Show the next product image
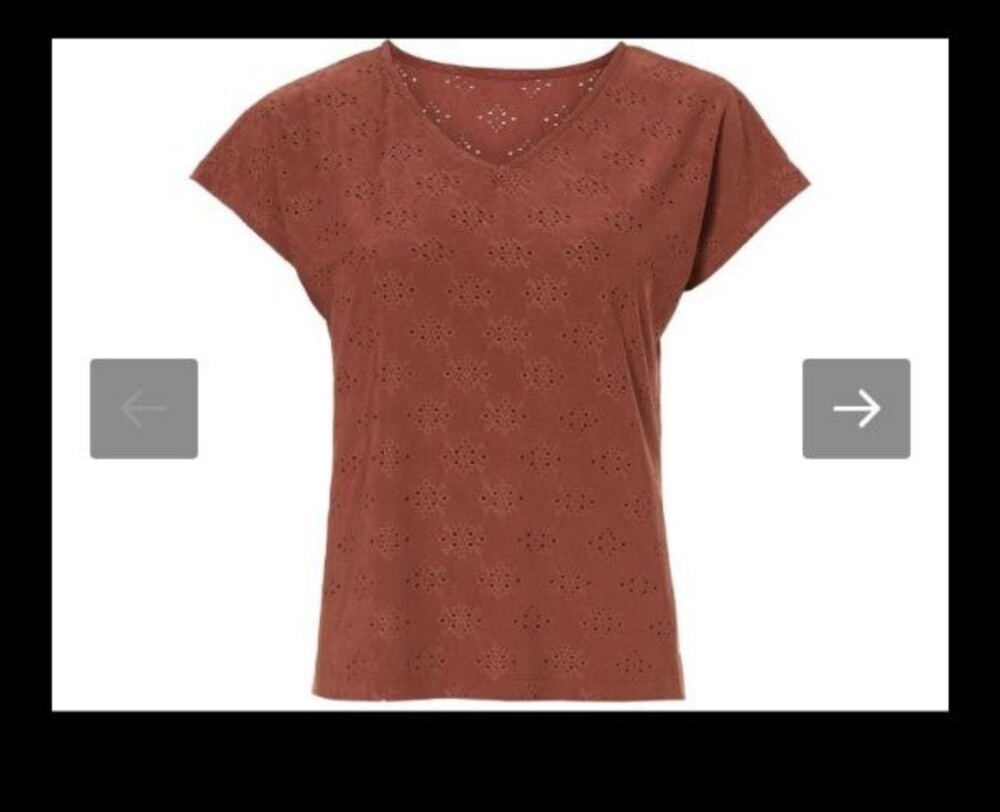 (856, 408)
